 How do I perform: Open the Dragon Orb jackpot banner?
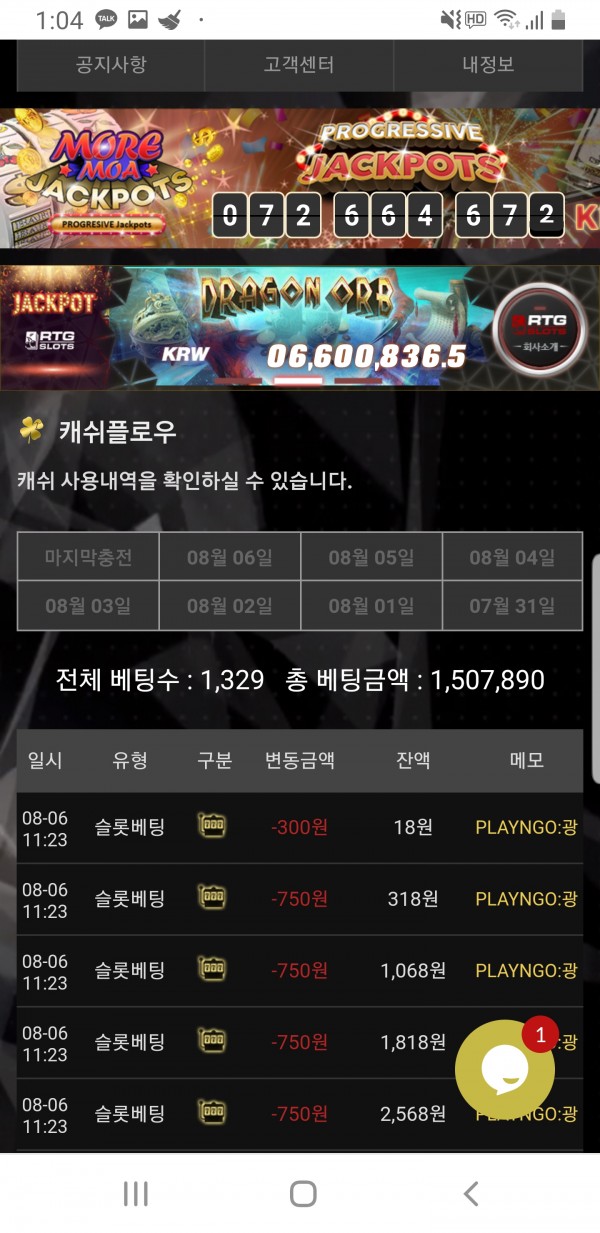click(300, 326)
